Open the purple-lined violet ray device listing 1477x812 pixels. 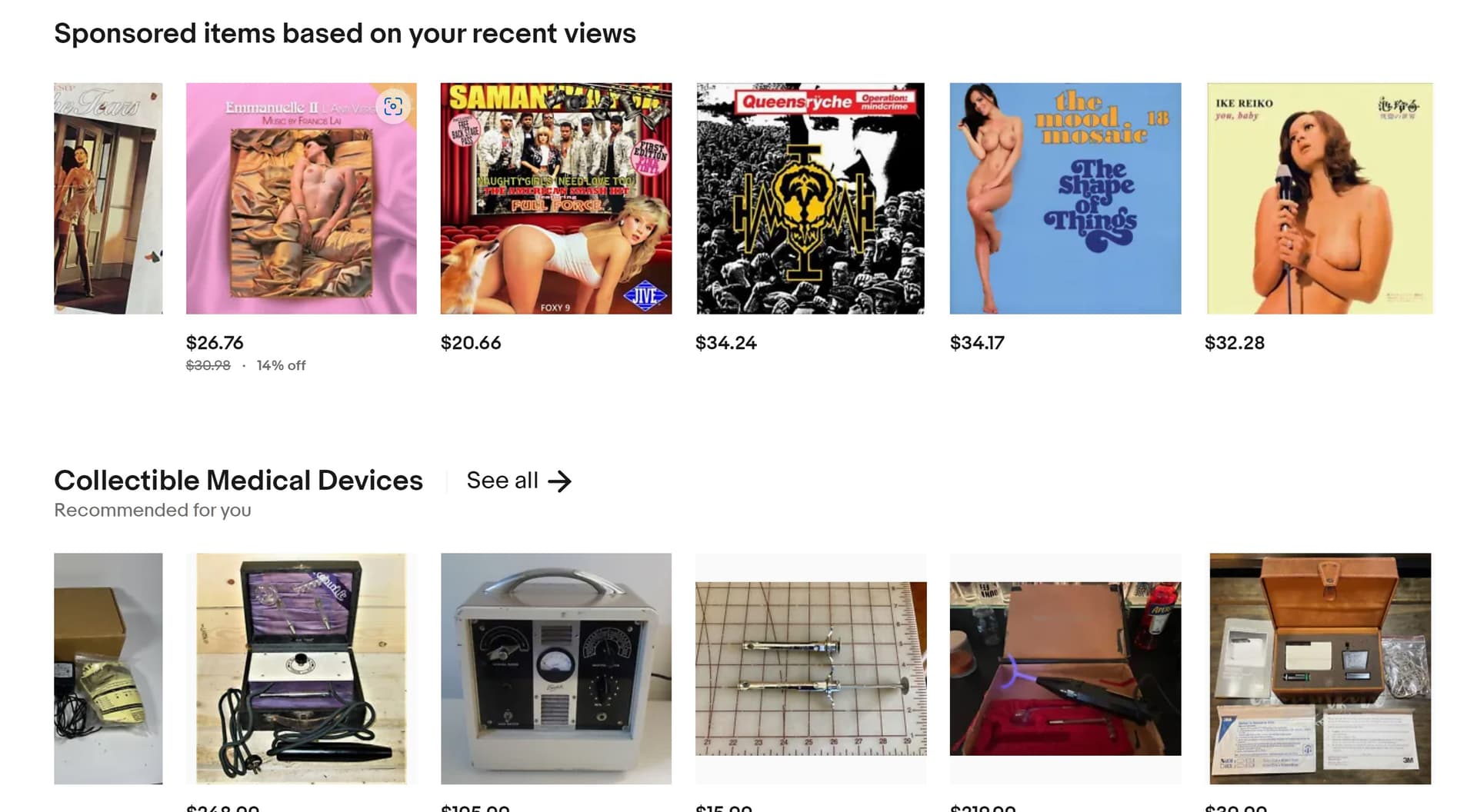coord(301,668)
